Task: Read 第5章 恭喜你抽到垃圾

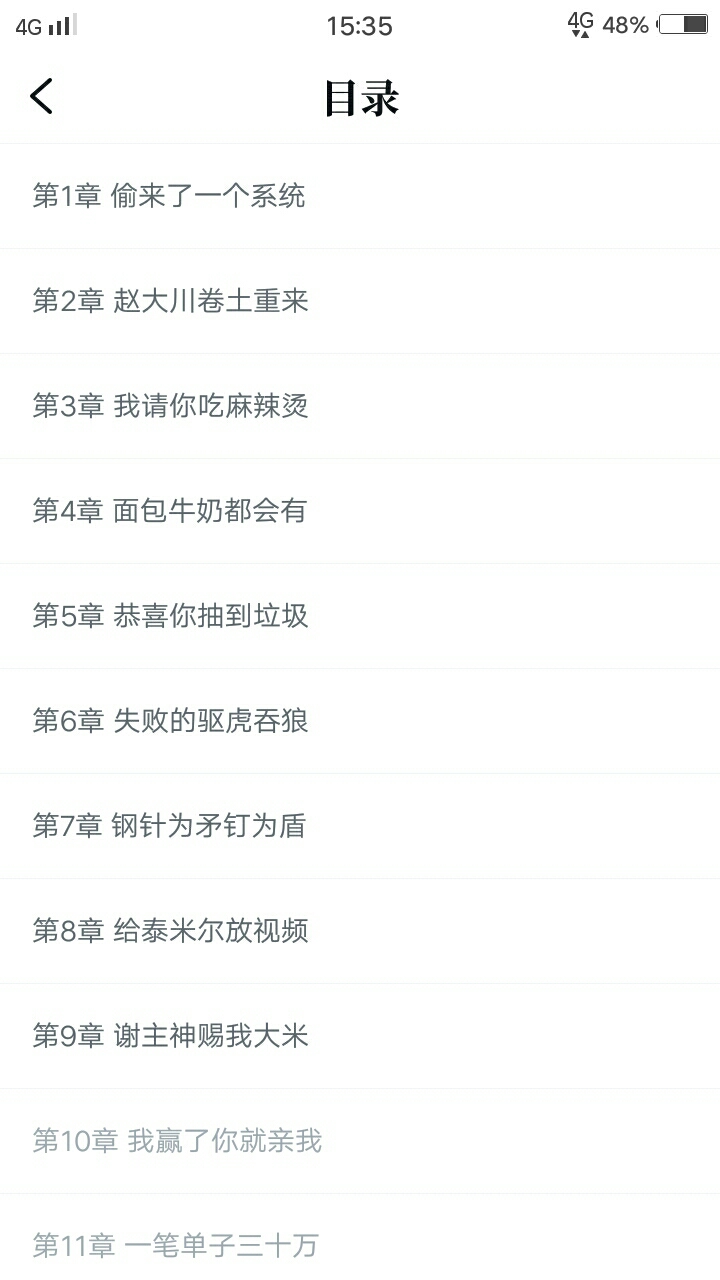Action: [x=171, y=616]
